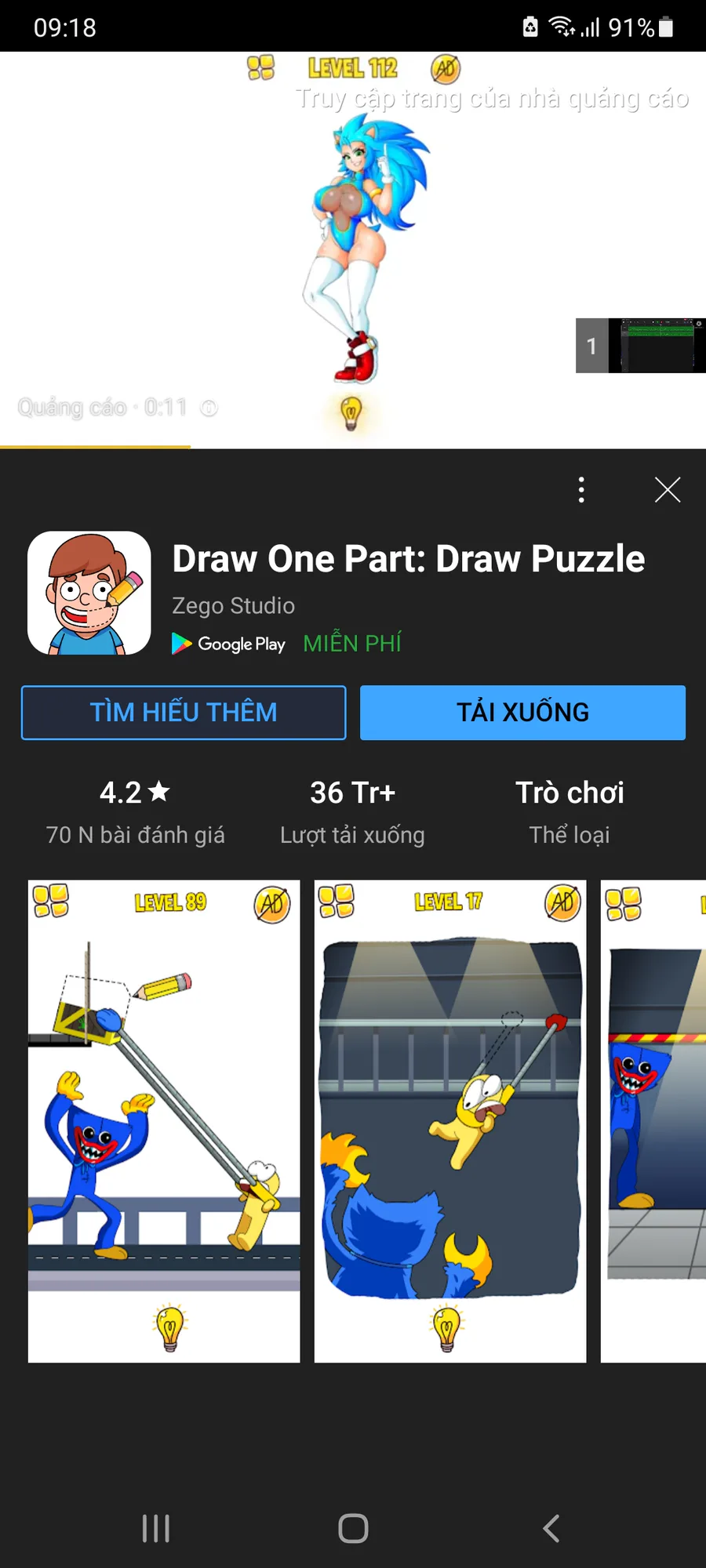The image size is (706, 1568).
Task: Visit the advertiser's page link
Action: click(x=492, y=99)
